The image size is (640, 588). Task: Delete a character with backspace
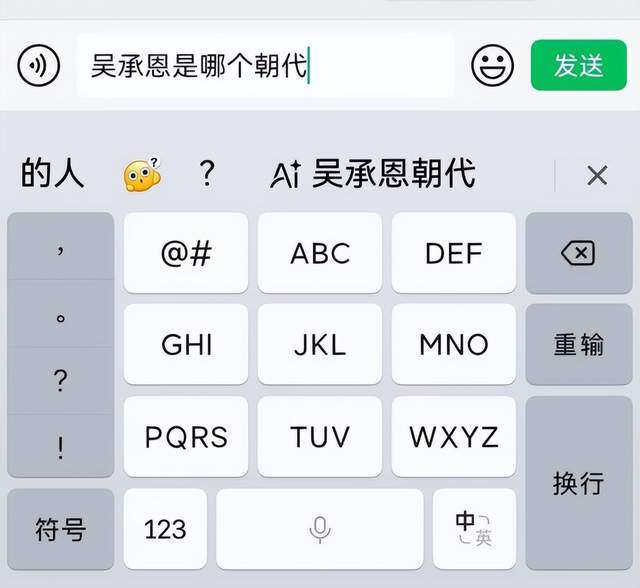click(578, 253)
